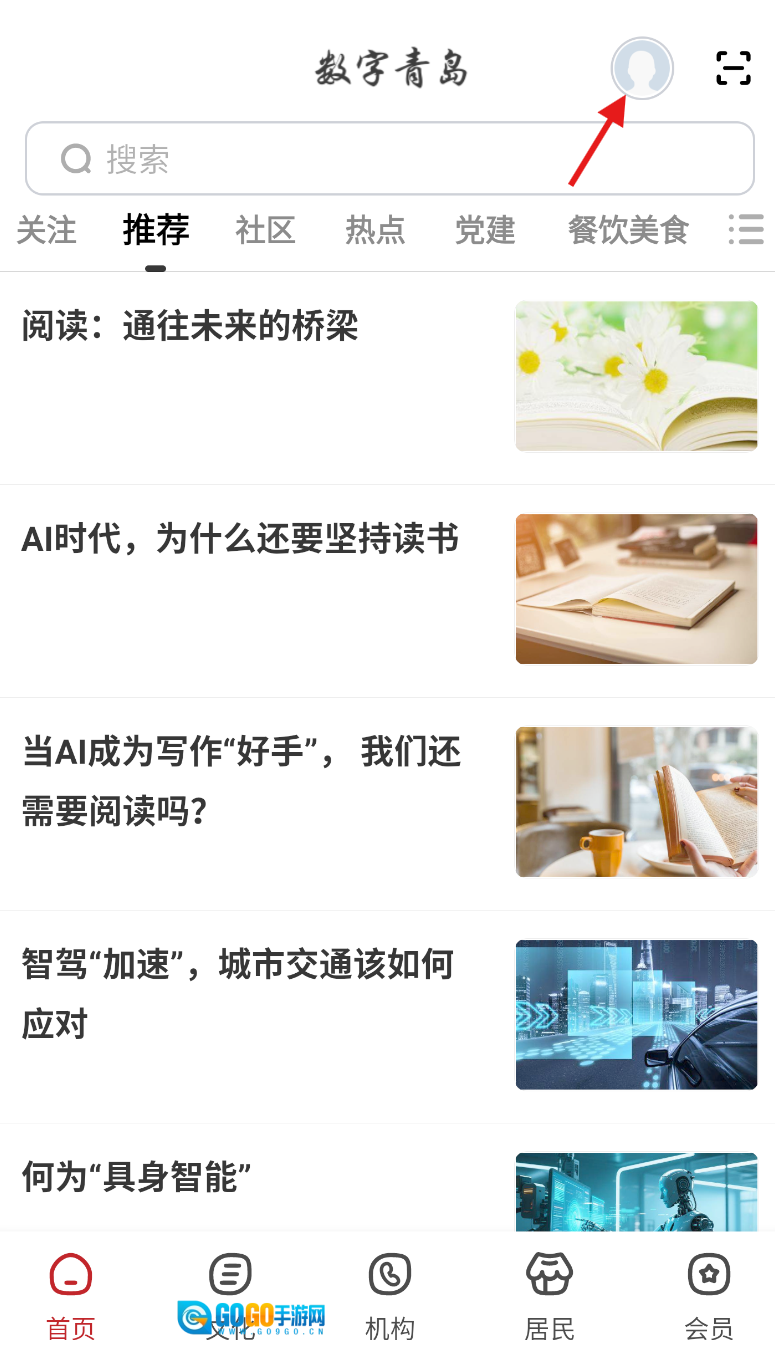Image resolution: width=775 pixels, height=1345 pixels.
Task: Switch to the 社区 tab
Action: (x=265, y=231)
